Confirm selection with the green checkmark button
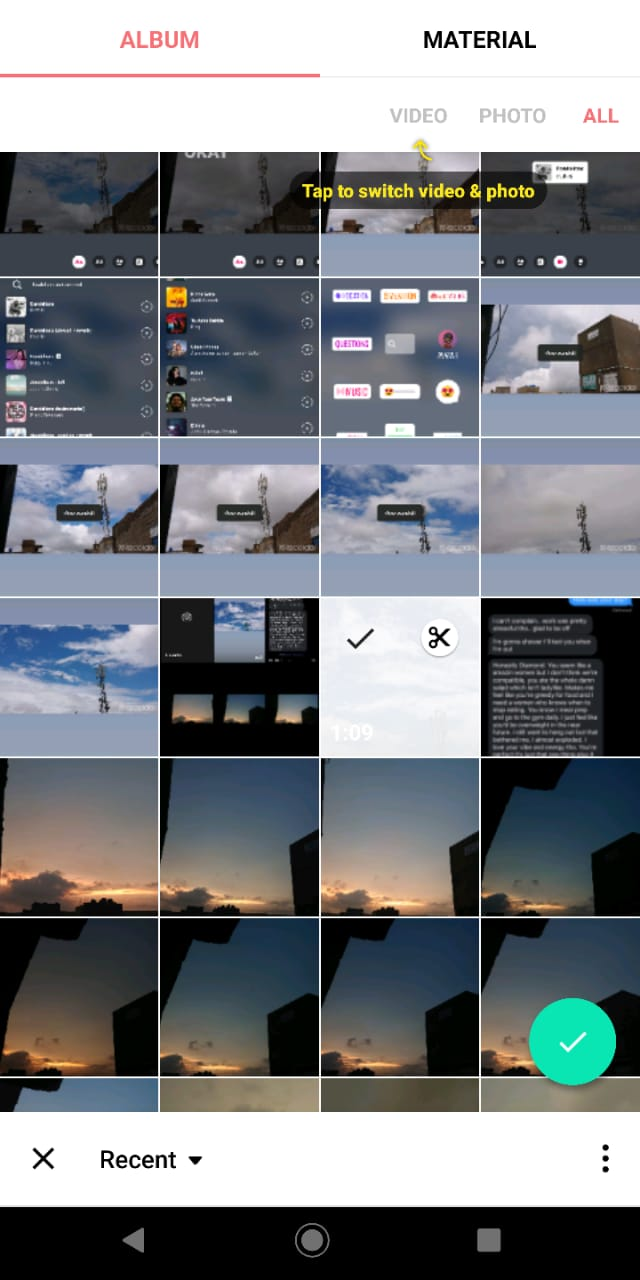Viewport: 640px width, 1280px height. pos(572,1042)
